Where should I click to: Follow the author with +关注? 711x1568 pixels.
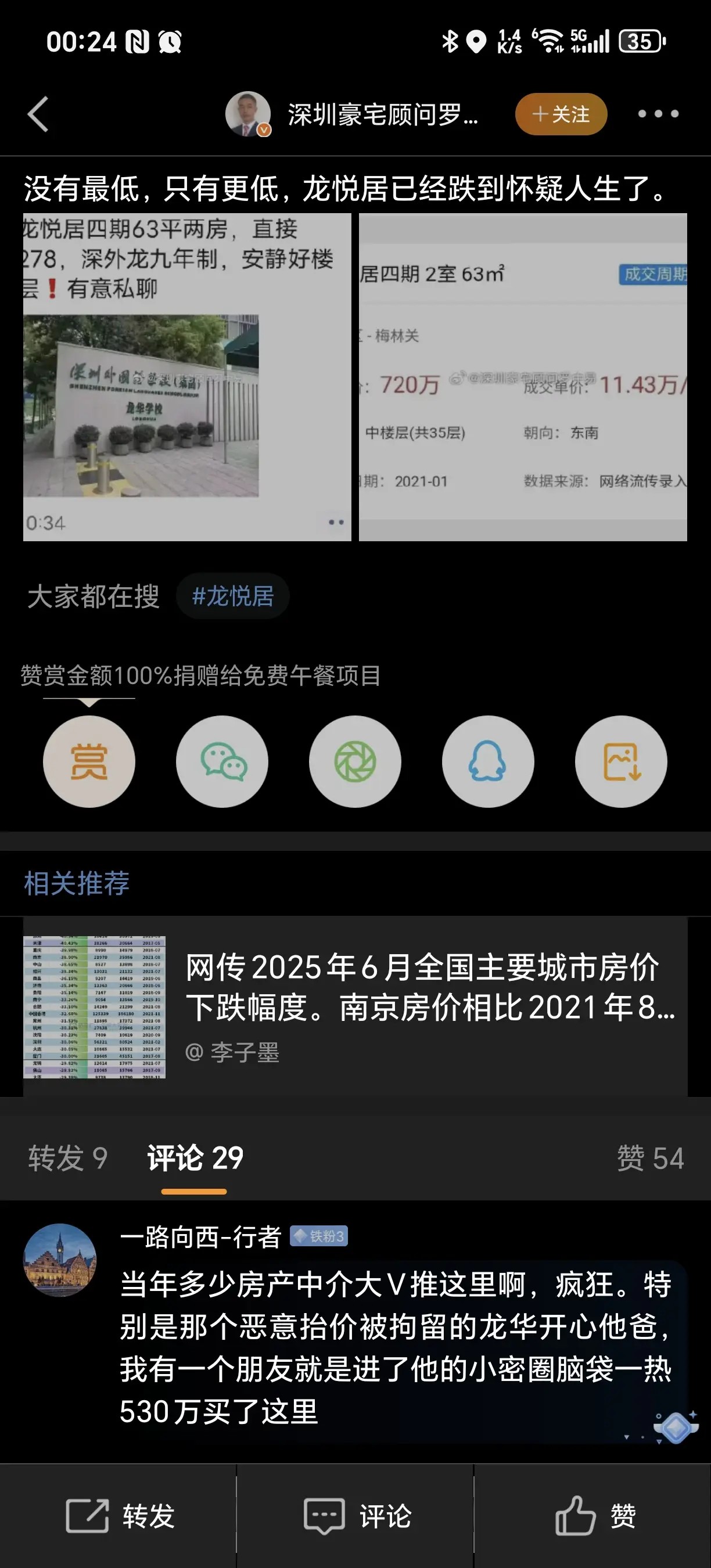coord(561,114)
